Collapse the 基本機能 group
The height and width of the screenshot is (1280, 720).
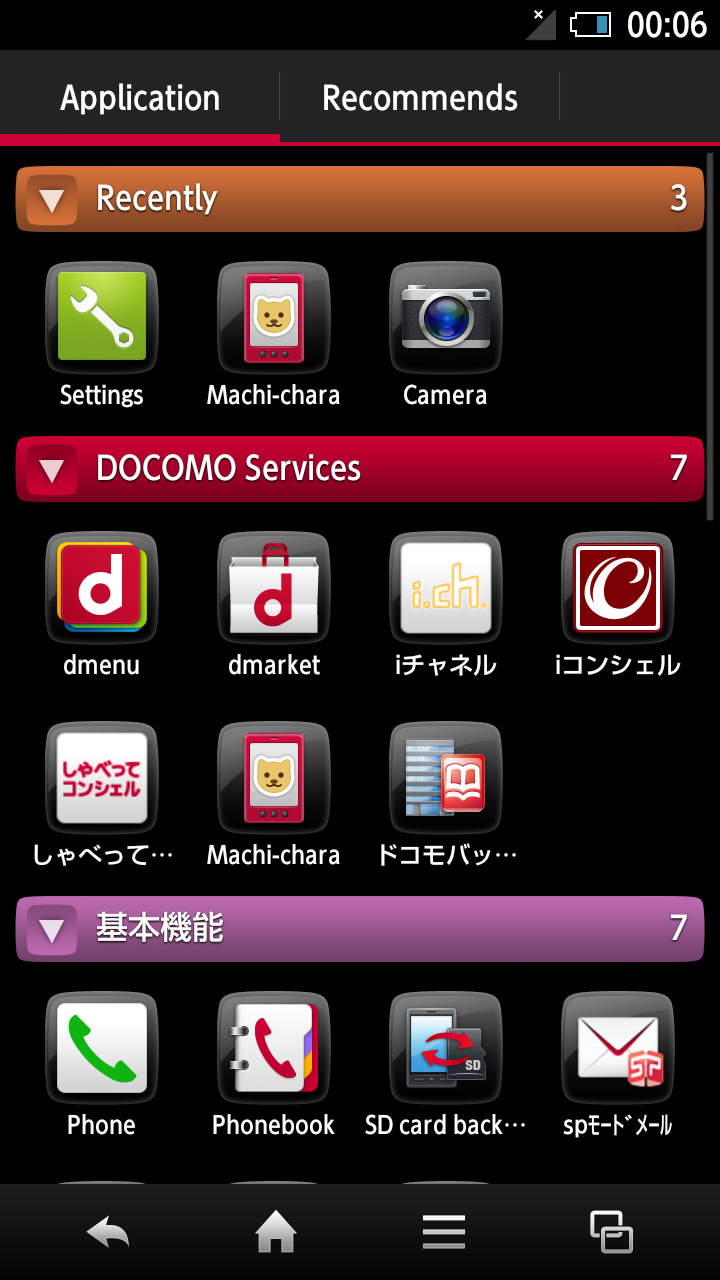[x=52, y=930]
